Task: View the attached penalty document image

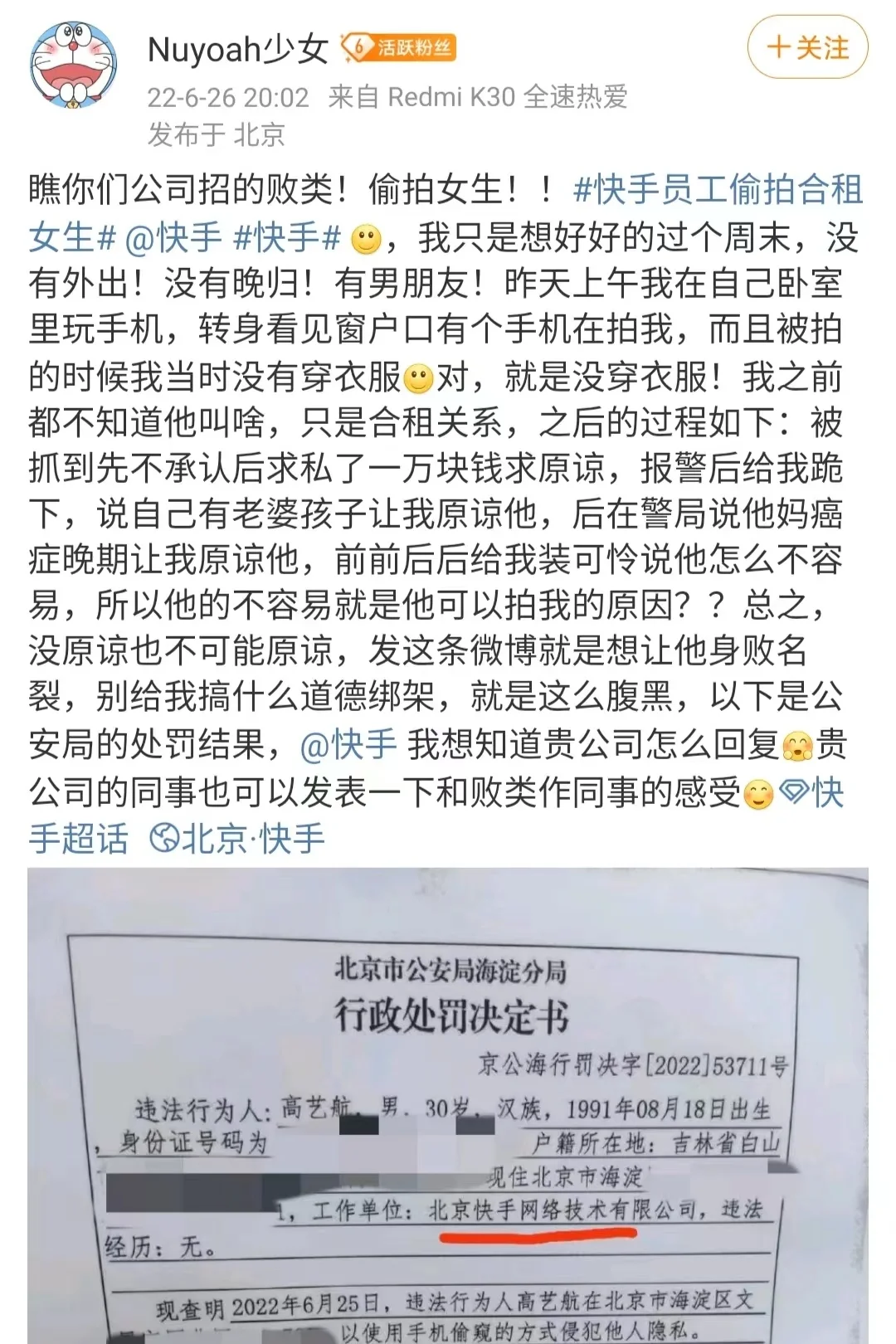Action: click(448, 1105)
